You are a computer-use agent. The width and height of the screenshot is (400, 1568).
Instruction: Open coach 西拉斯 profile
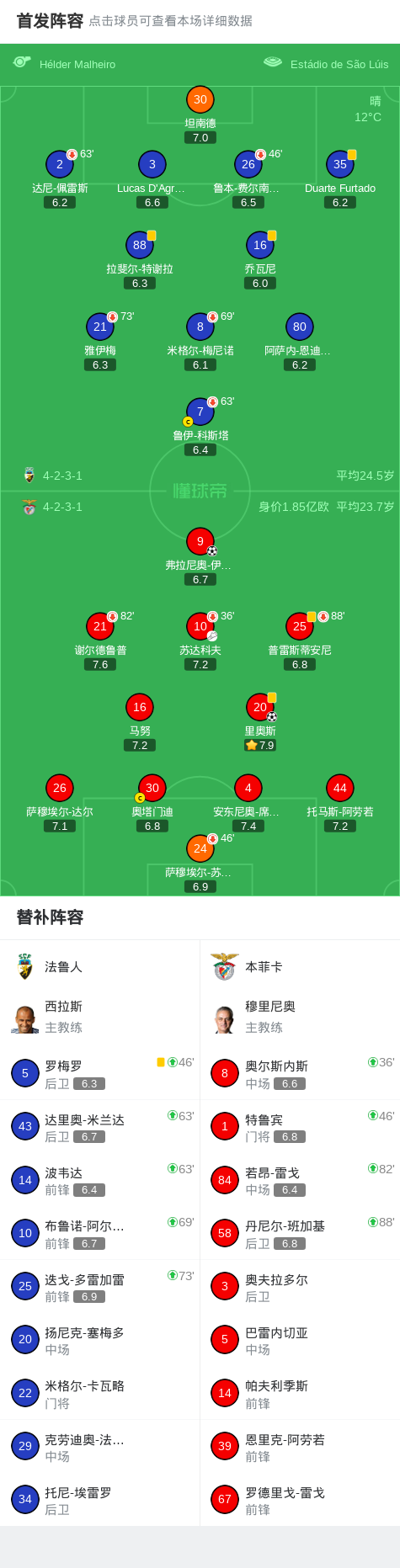(100, 1017)
